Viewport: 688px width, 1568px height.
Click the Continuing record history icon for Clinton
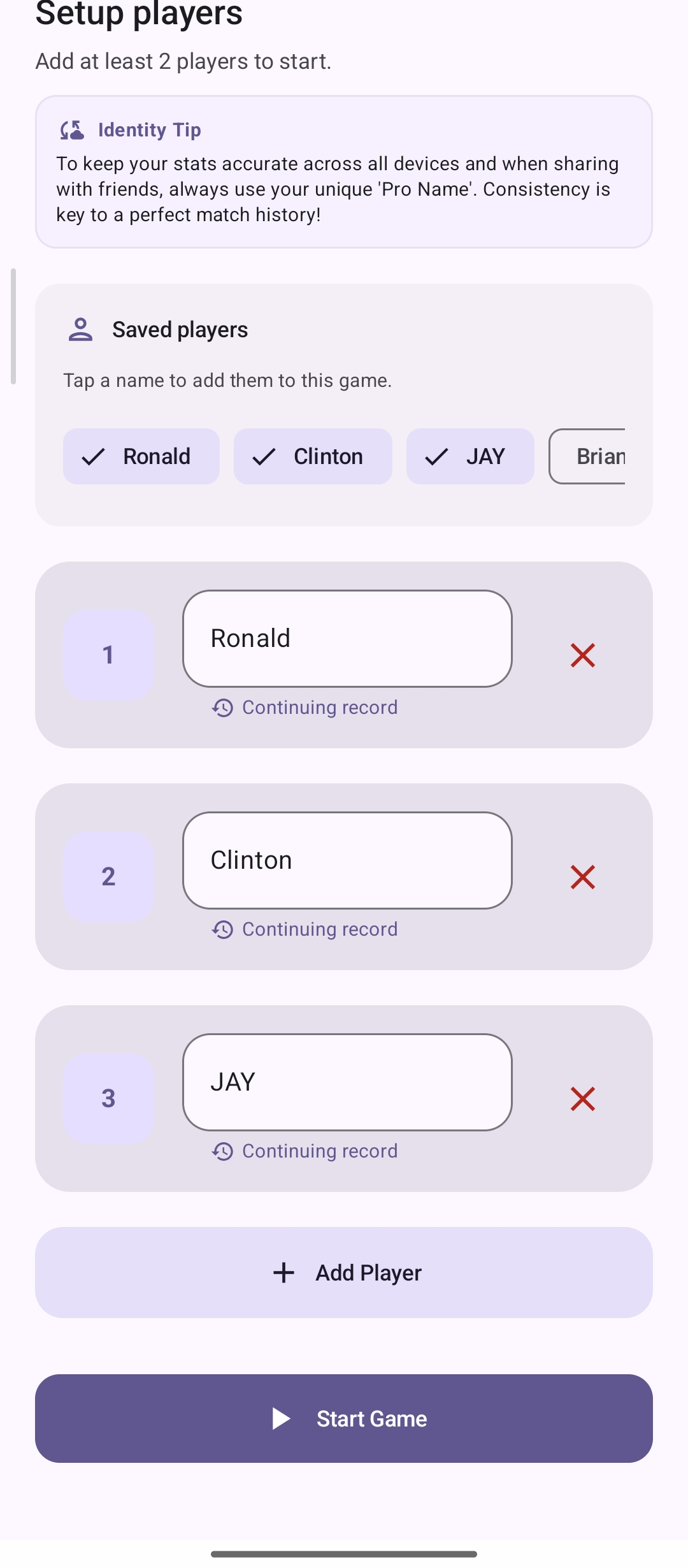(223, 930)
